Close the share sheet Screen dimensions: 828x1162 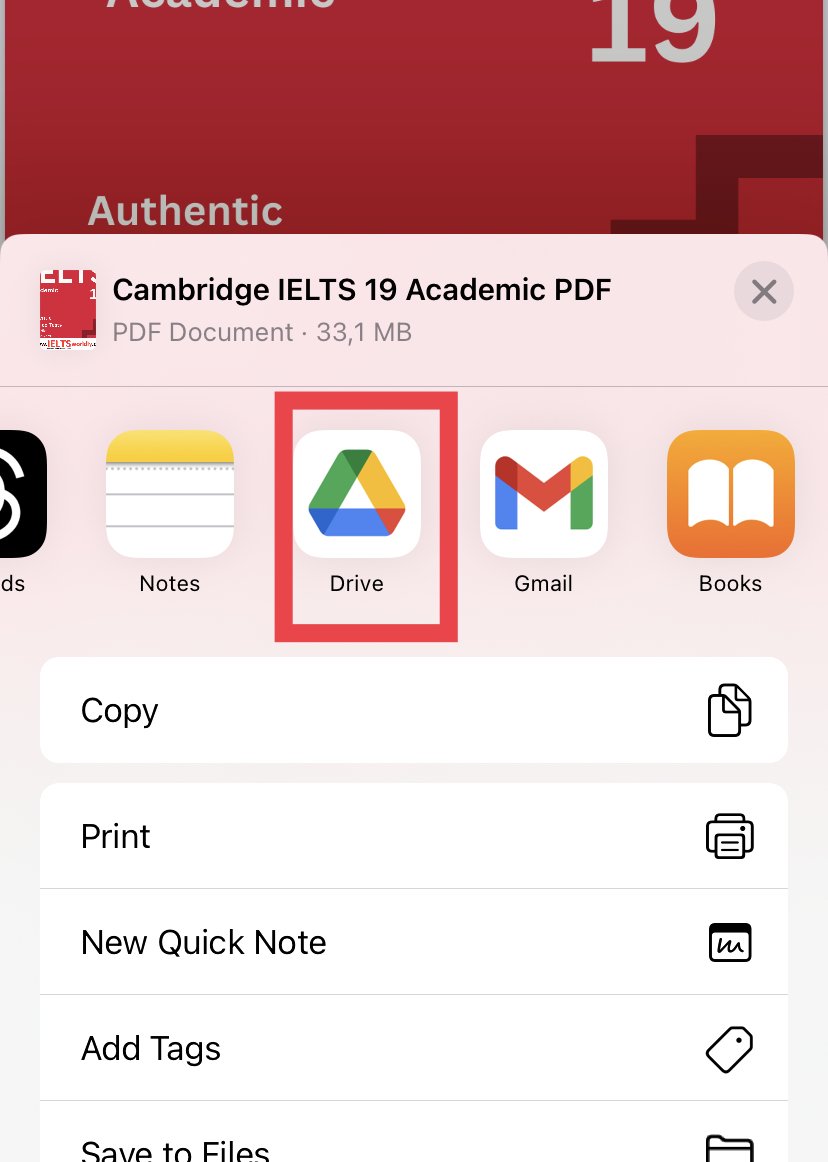click(x=764, y=291)
